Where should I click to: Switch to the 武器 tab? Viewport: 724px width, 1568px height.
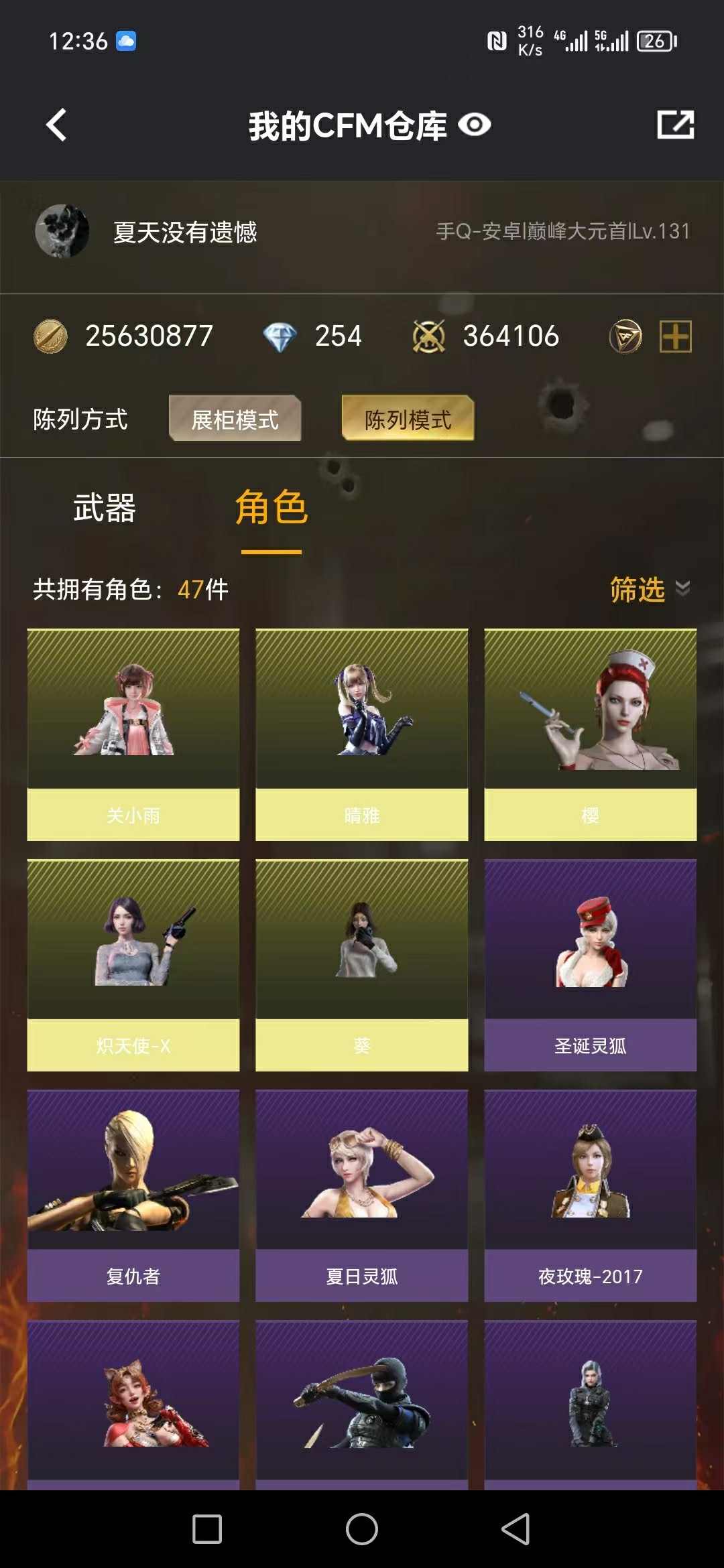(105, 508)
